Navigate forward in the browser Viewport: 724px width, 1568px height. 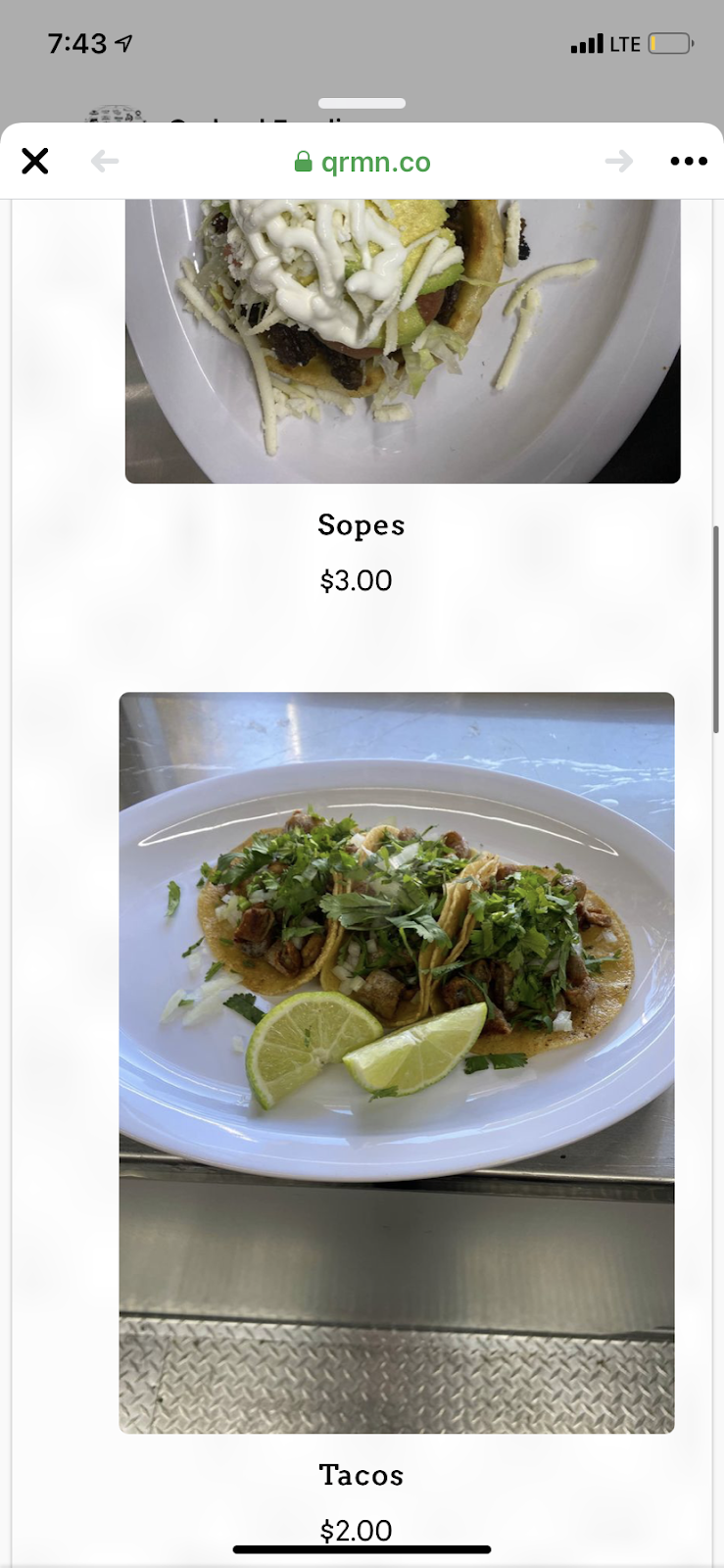619,161
